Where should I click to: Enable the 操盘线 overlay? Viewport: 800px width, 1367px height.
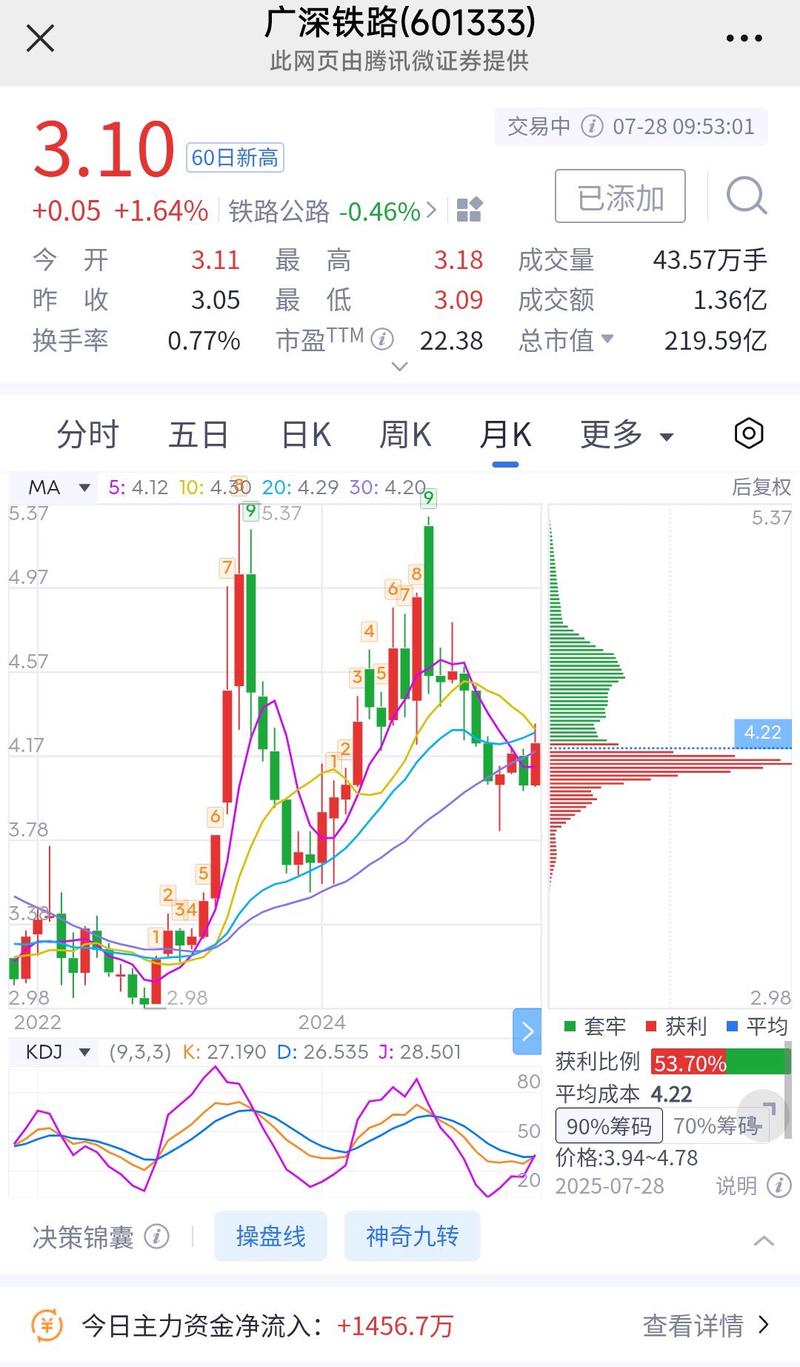[x=272, y=1237]
